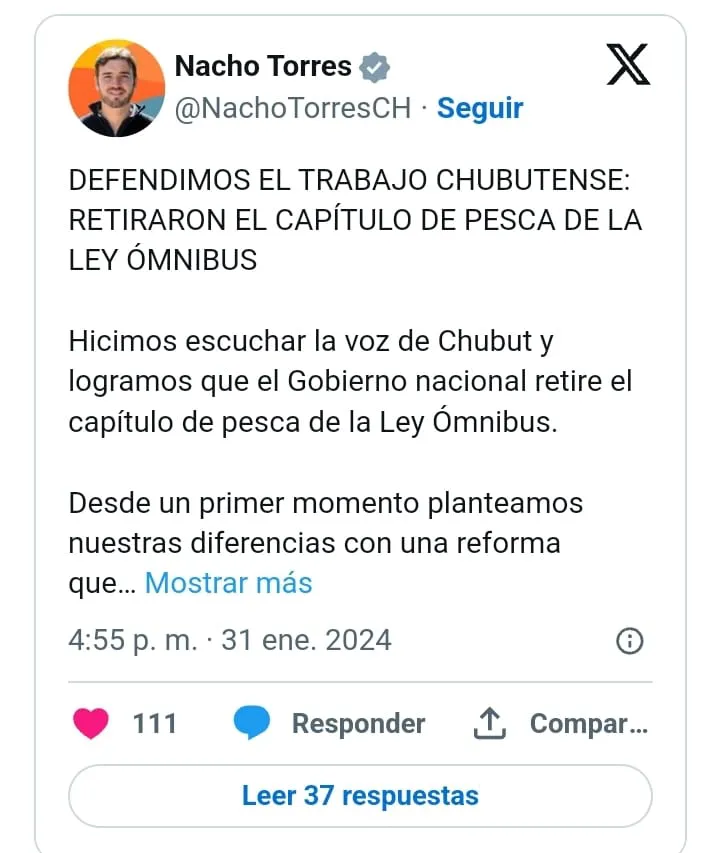Open the tweet timestamp 4:55 p. m.
This screenshot has width=704, height=853.
pyautogui.click(x=229, y=640)
